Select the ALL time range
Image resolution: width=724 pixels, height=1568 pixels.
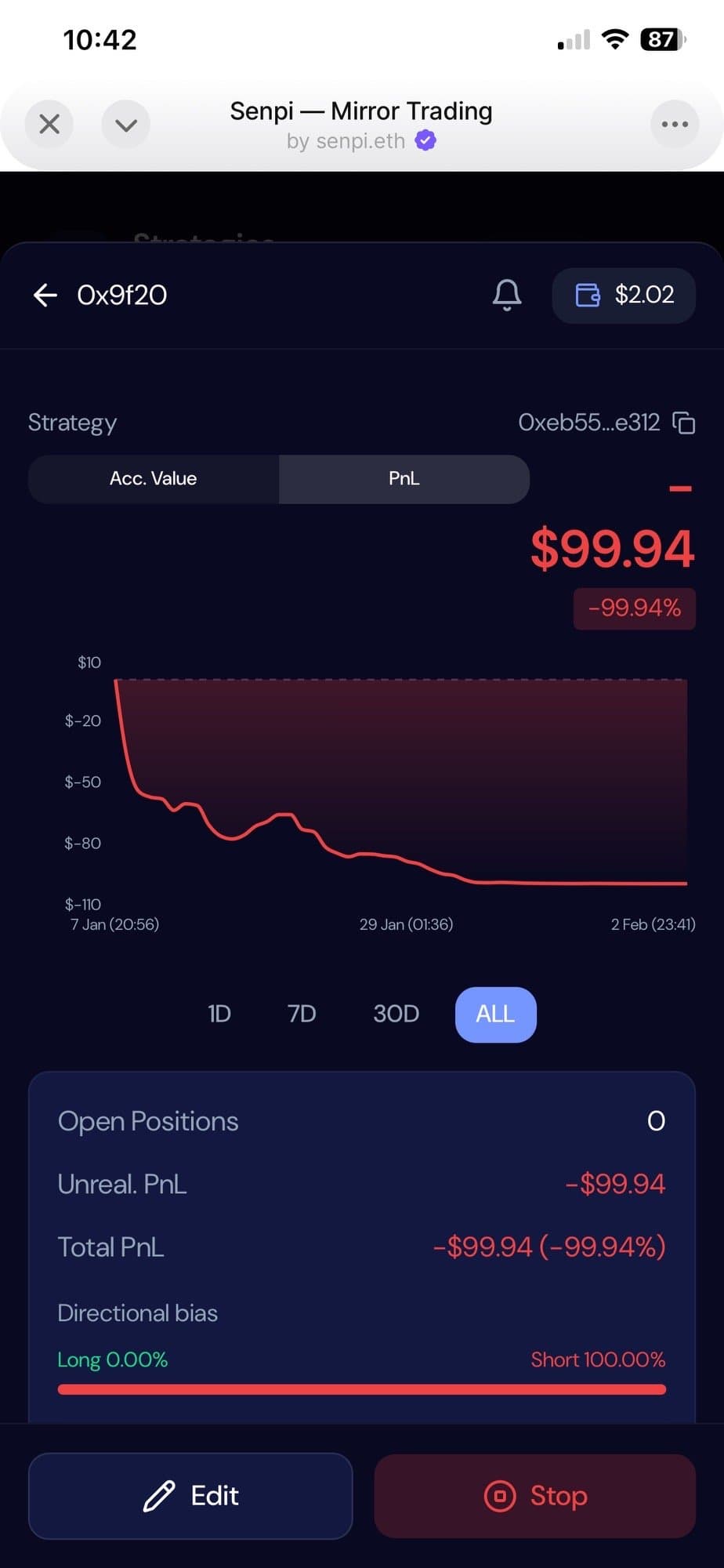point(495,1014)
